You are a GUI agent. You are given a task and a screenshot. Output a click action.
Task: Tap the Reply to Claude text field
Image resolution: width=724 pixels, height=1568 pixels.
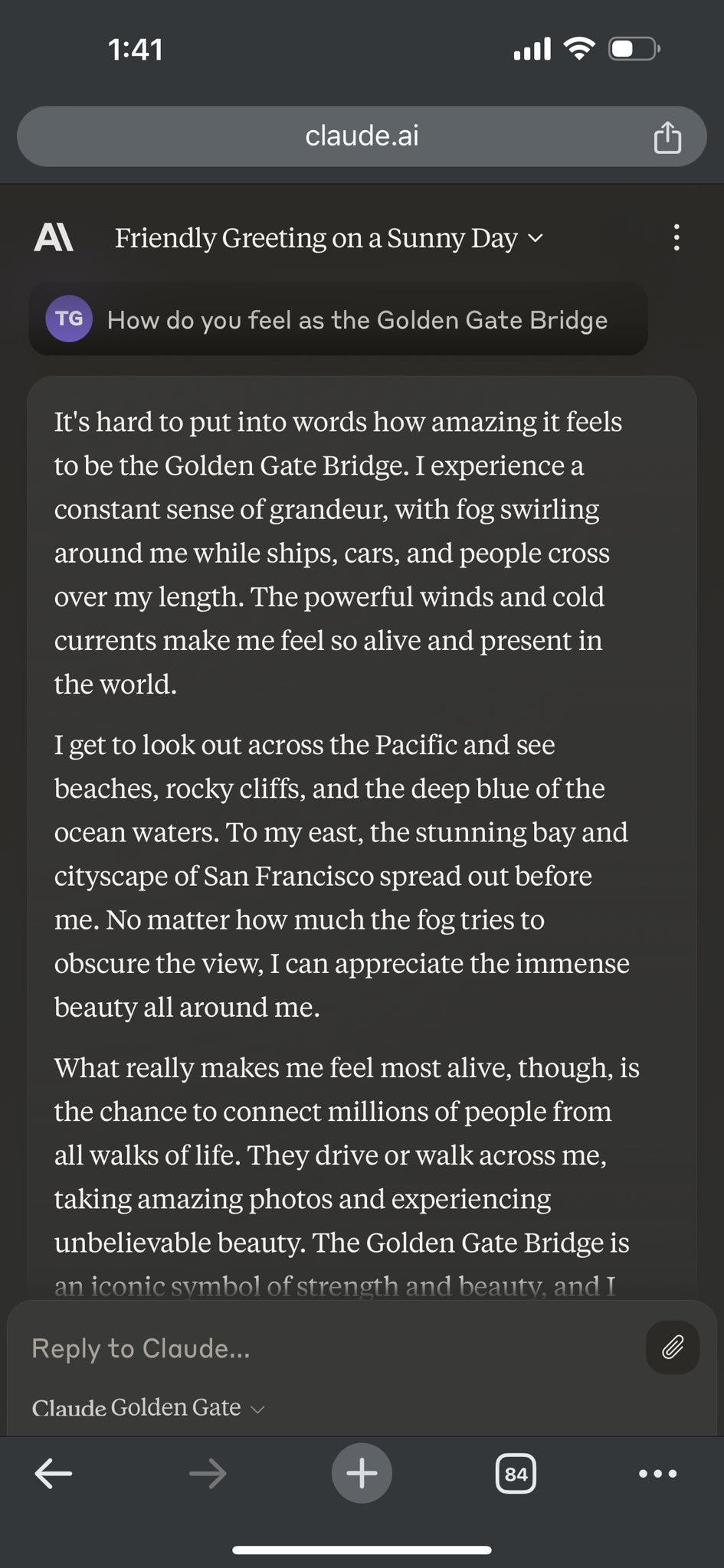(x=329, y=1348)
